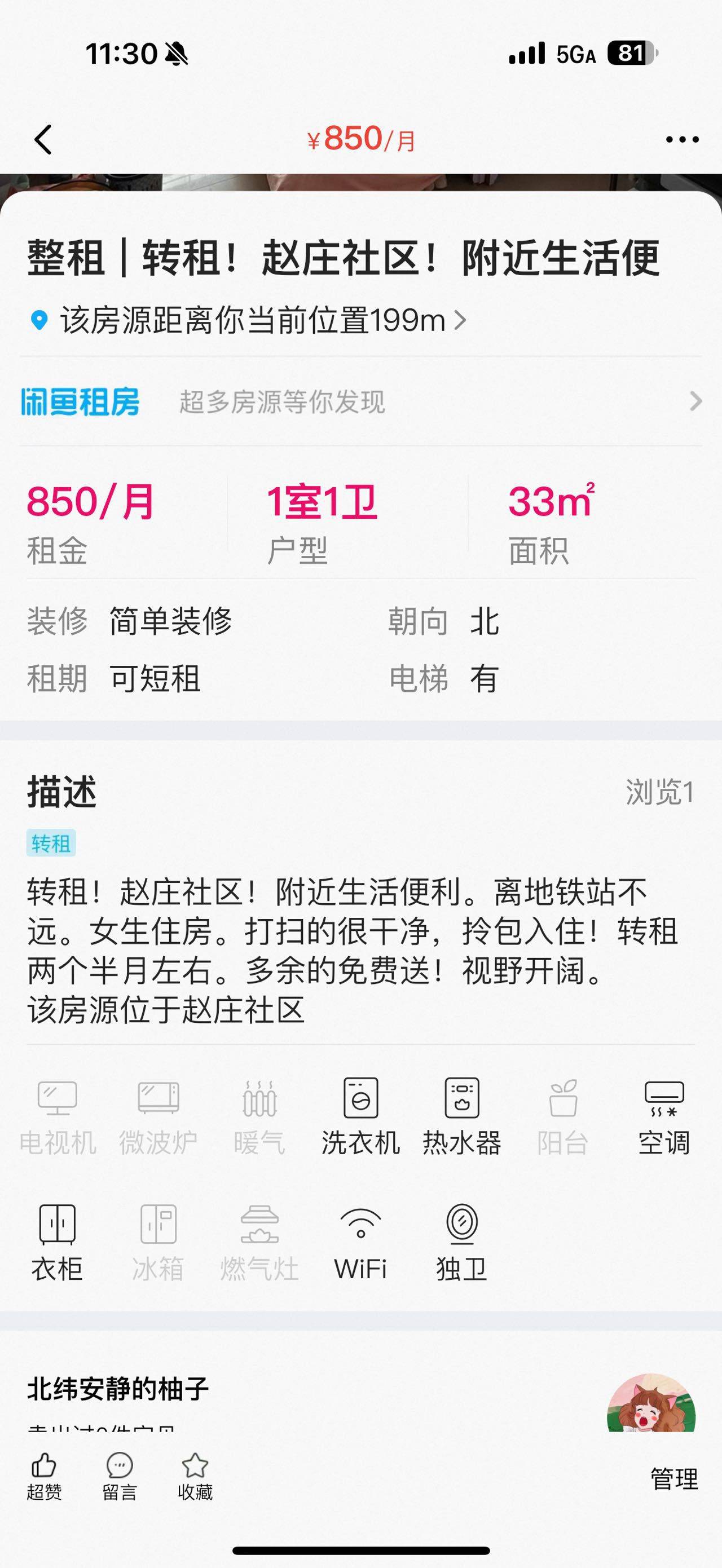Open the three-dot overflow menu

pos(682,139)
